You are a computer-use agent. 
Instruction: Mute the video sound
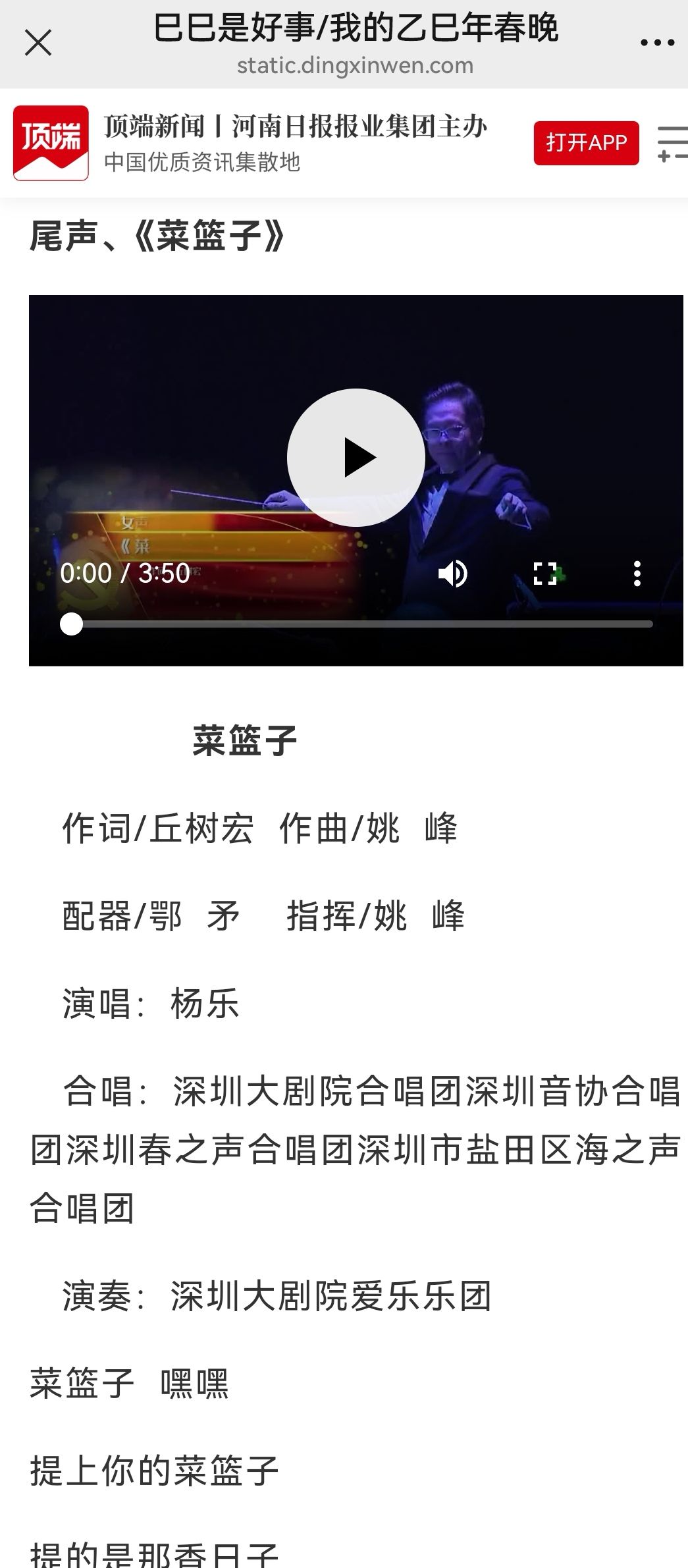click(453, 574)
